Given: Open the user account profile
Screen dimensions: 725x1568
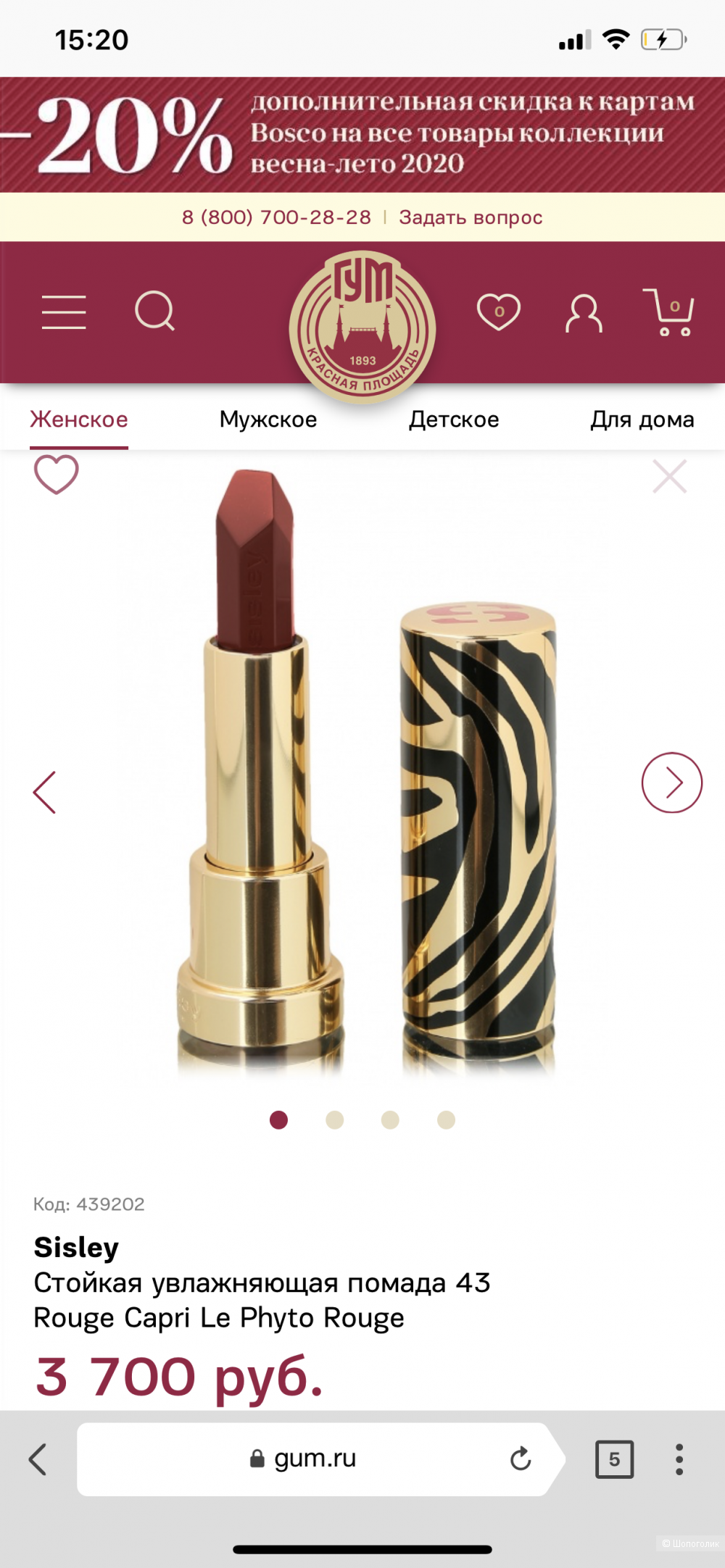Looking at the screenshot, I should coord(584,313).
